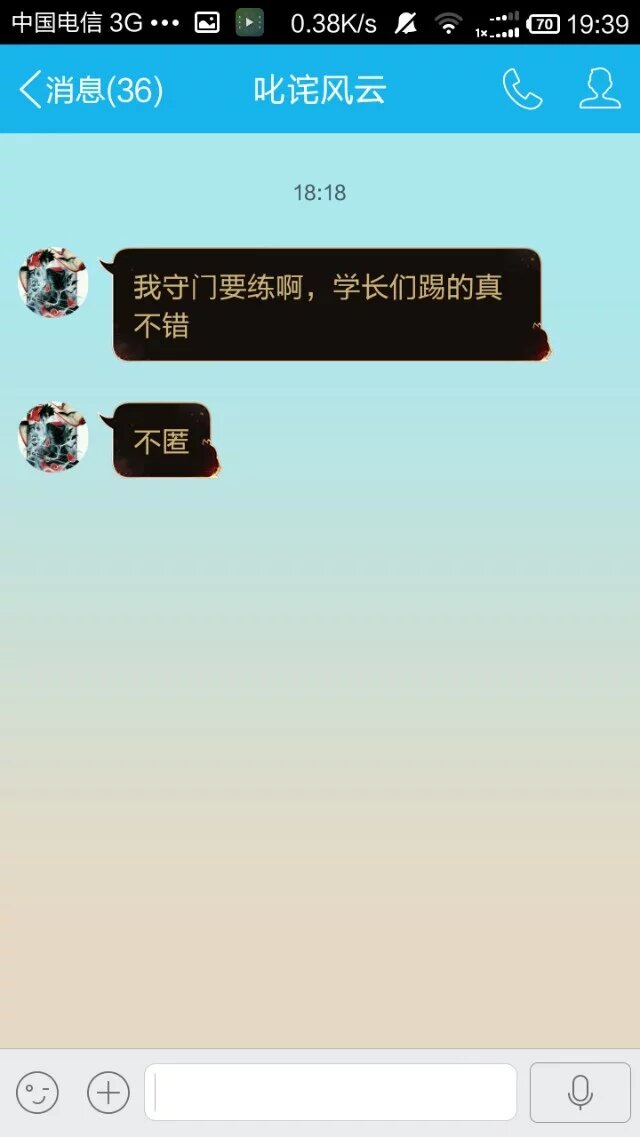
Task: Tap the sender avatar beside 我守门要练啊
Action: coord(54,283)
